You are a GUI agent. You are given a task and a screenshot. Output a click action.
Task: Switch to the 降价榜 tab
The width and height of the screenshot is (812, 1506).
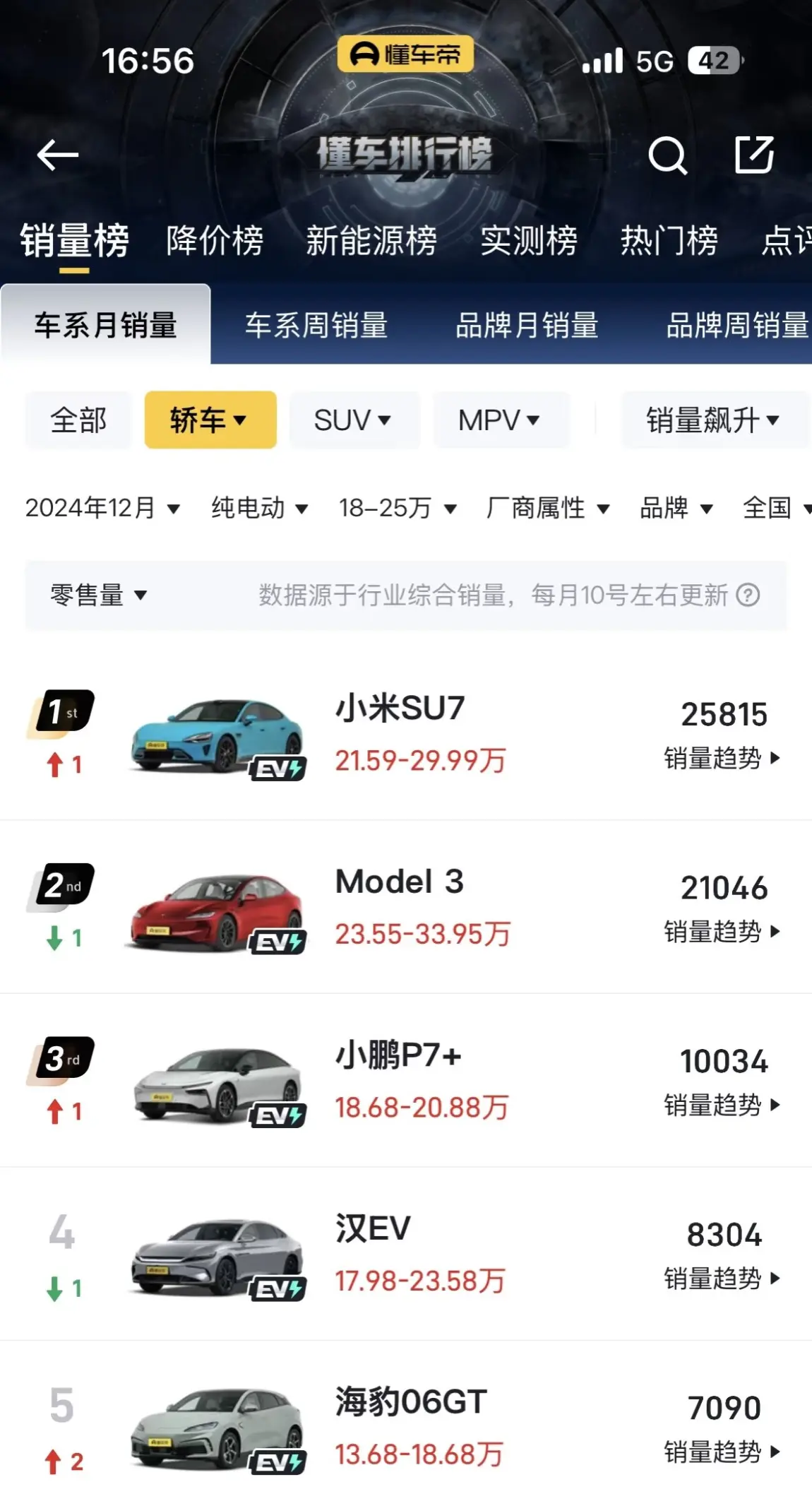point(215,241)
